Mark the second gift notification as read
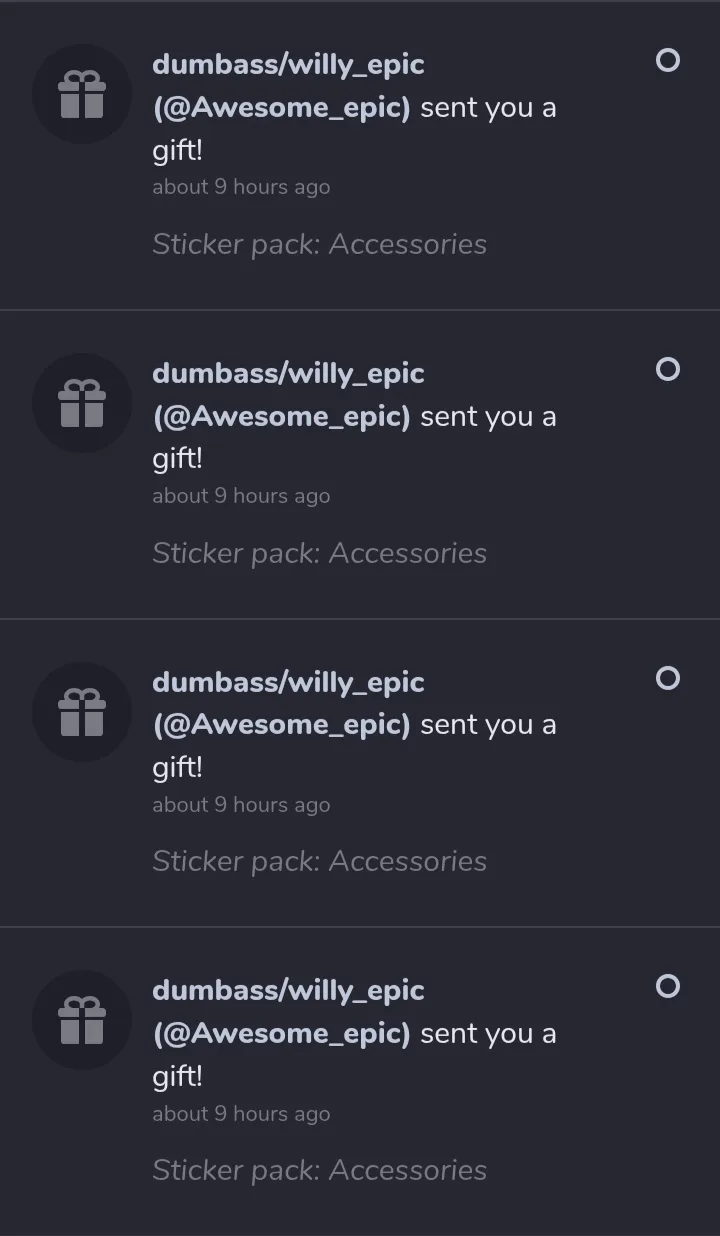The image size is (720, 1236). [x=667, y=369]
